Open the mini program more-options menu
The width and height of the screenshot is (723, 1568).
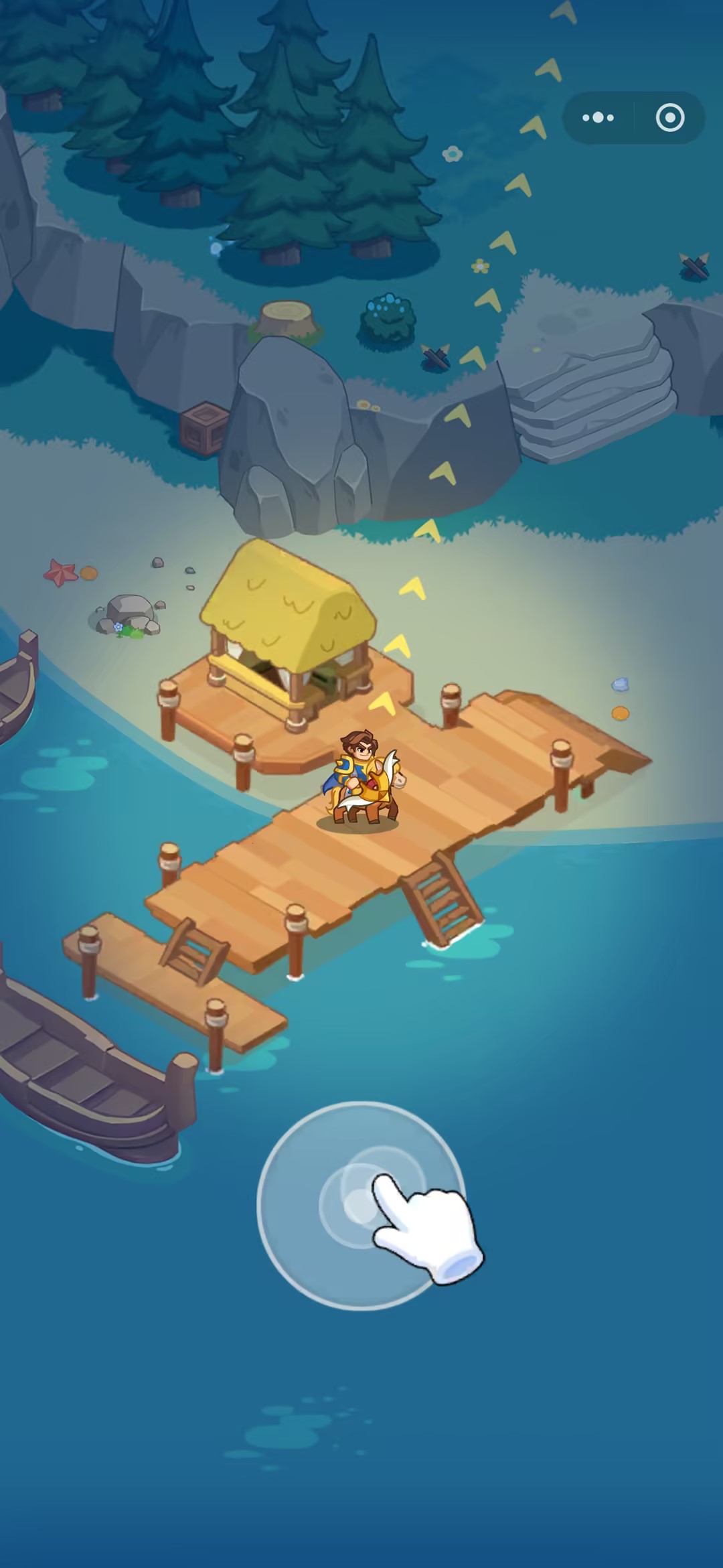(598, 118)
